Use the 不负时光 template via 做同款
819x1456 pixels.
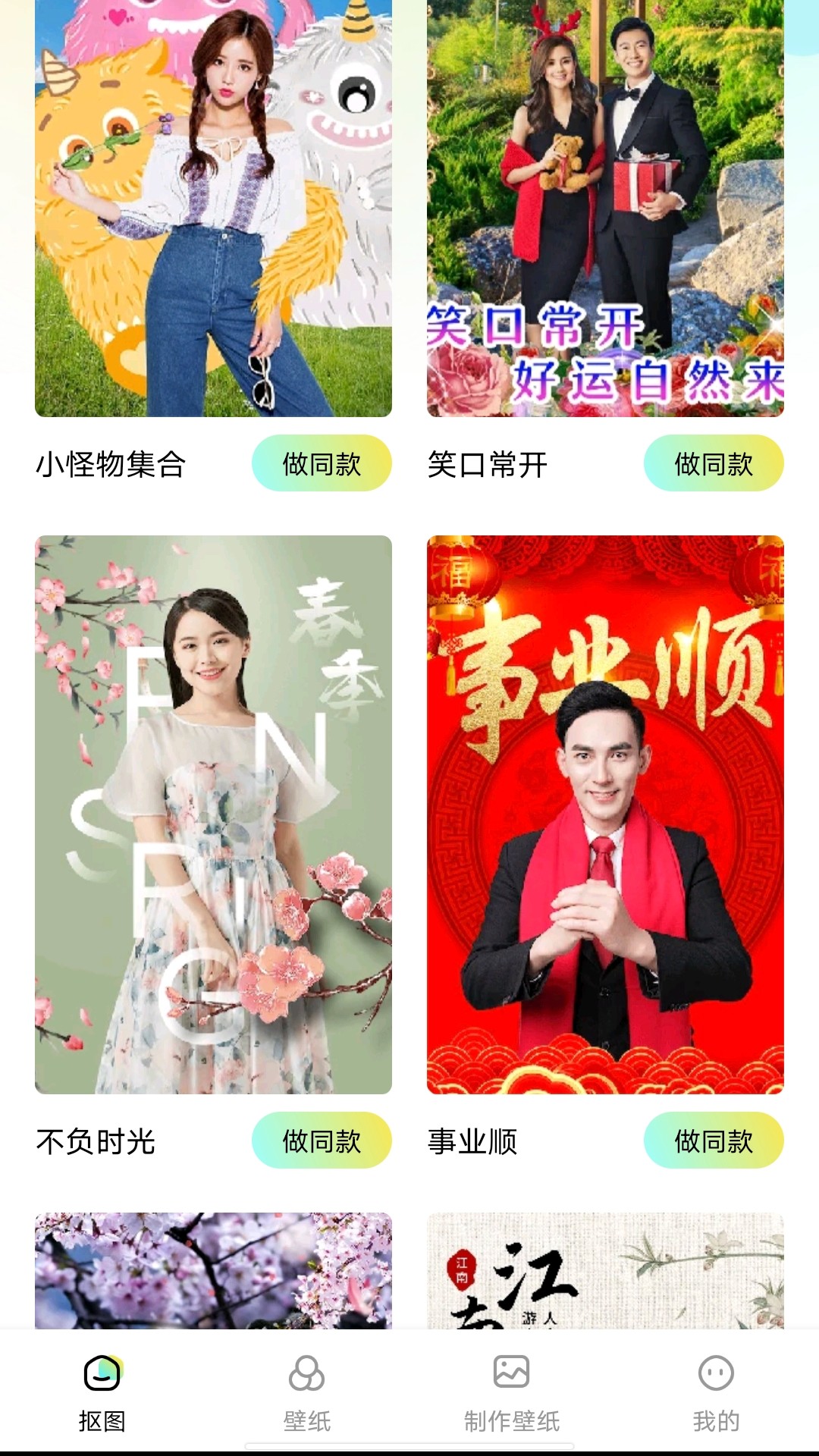(322, 1141)
